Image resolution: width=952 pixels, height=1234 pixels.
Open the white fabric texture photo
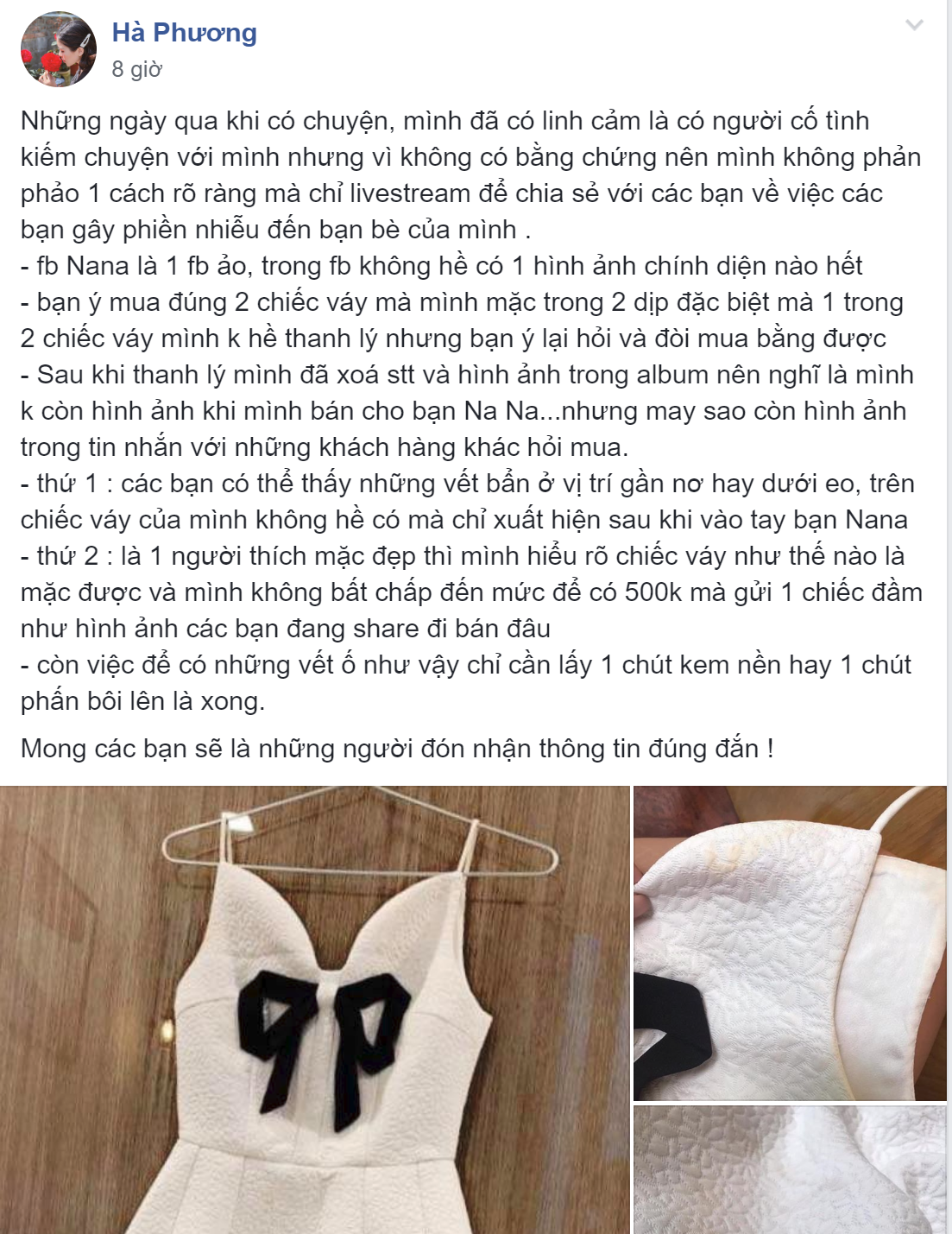point(790,1169)
